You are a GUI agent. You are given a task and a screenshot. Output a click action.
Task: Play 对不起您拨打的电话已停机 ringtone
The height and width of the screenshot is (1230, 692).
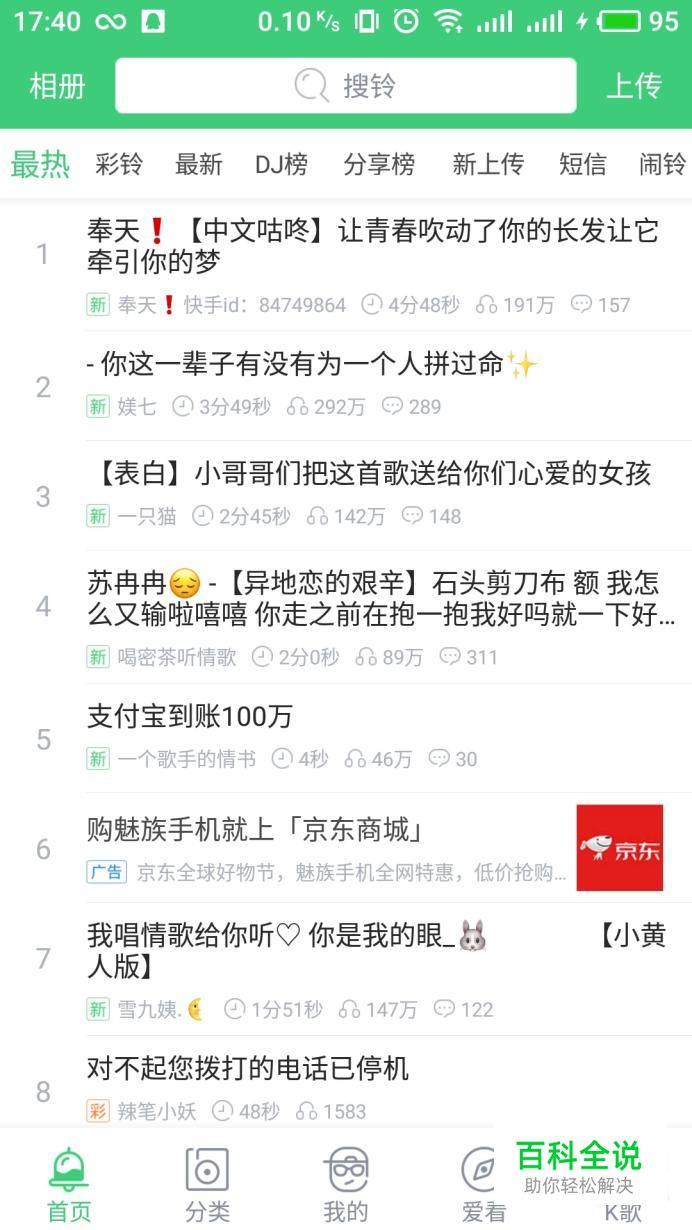tap(248, 1068)
